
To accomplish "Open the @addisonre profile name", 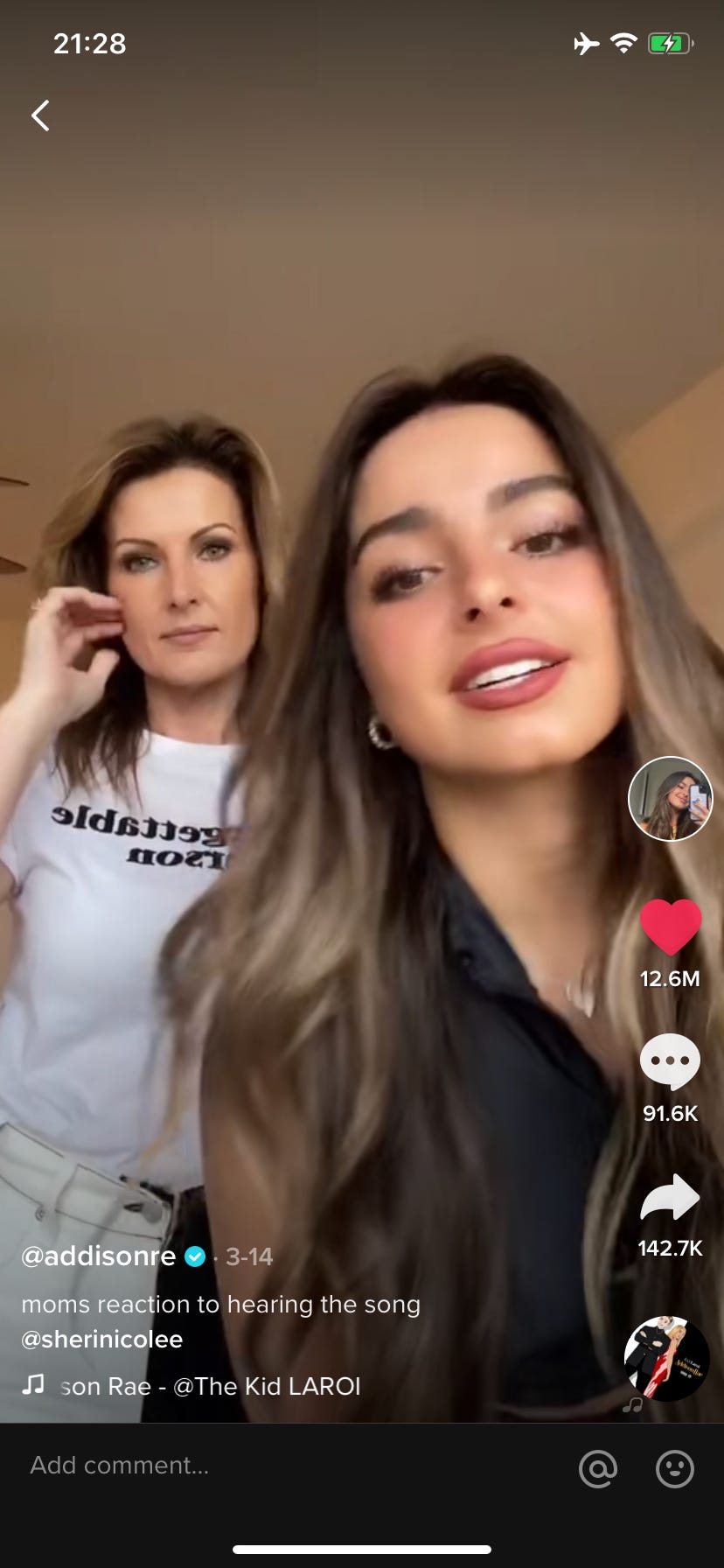I will [x=99, y=1256].
